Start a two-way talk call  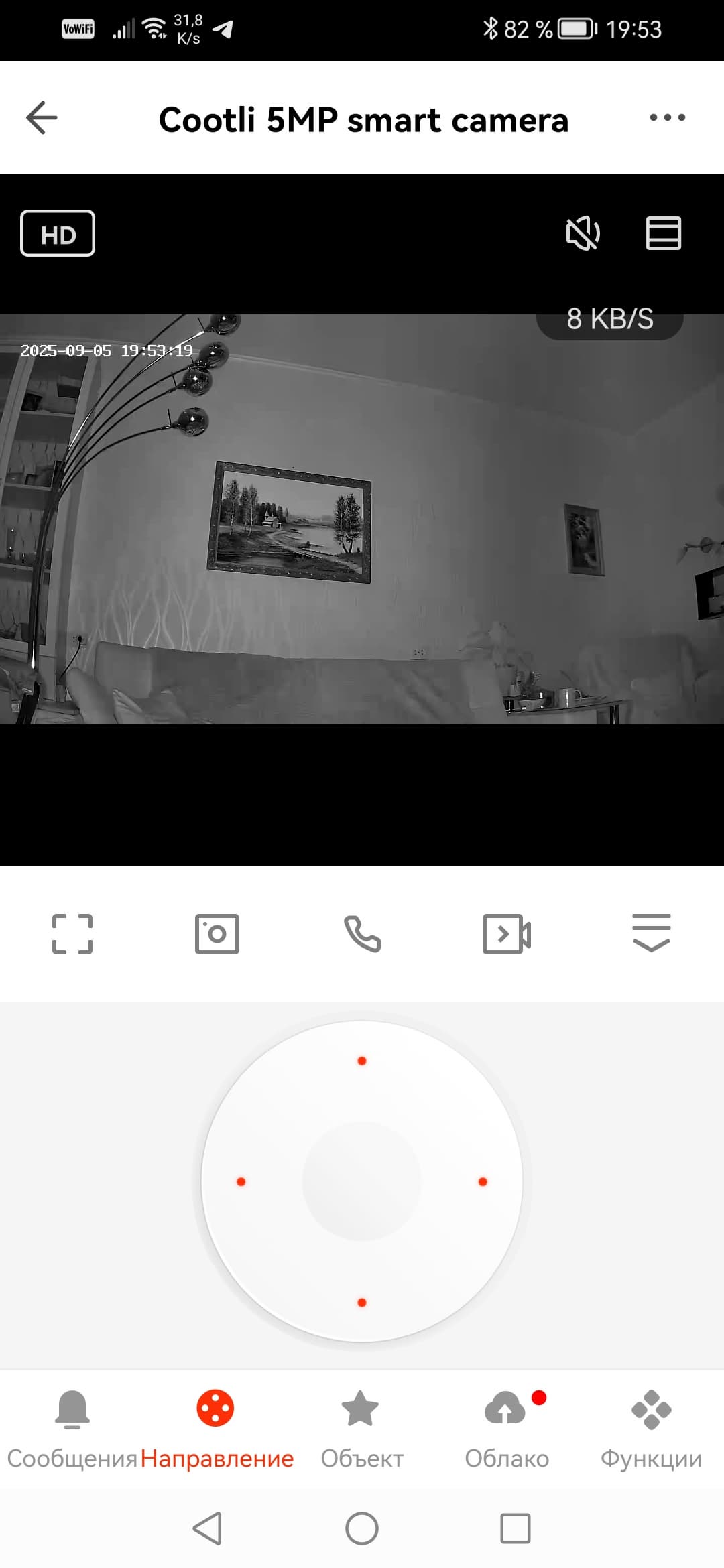point(362,933)
